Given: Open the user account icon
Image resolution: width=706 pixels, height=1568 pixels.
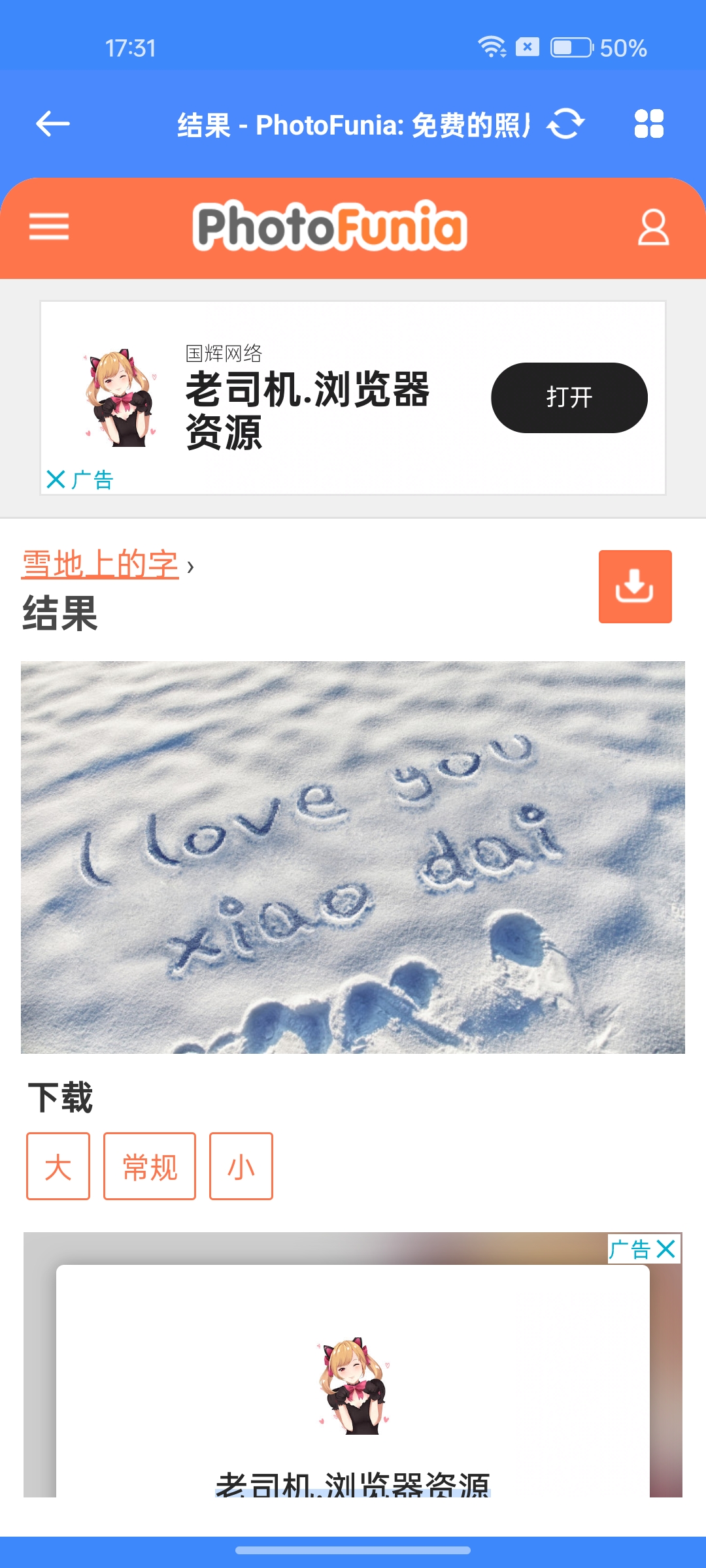Looking at the screenshot, I should 653,227.
